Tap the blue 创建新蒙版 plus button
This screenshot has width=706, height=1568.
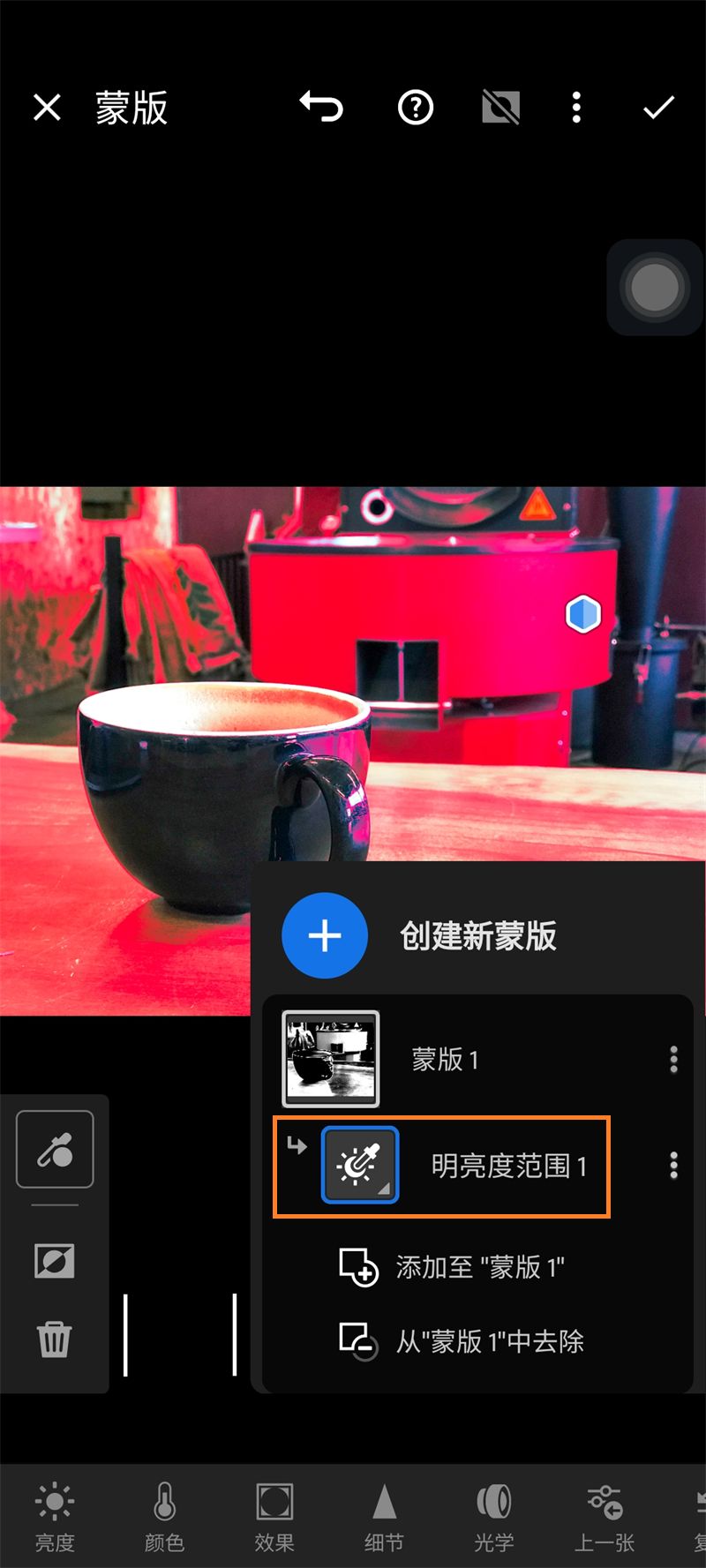(325, 935)
